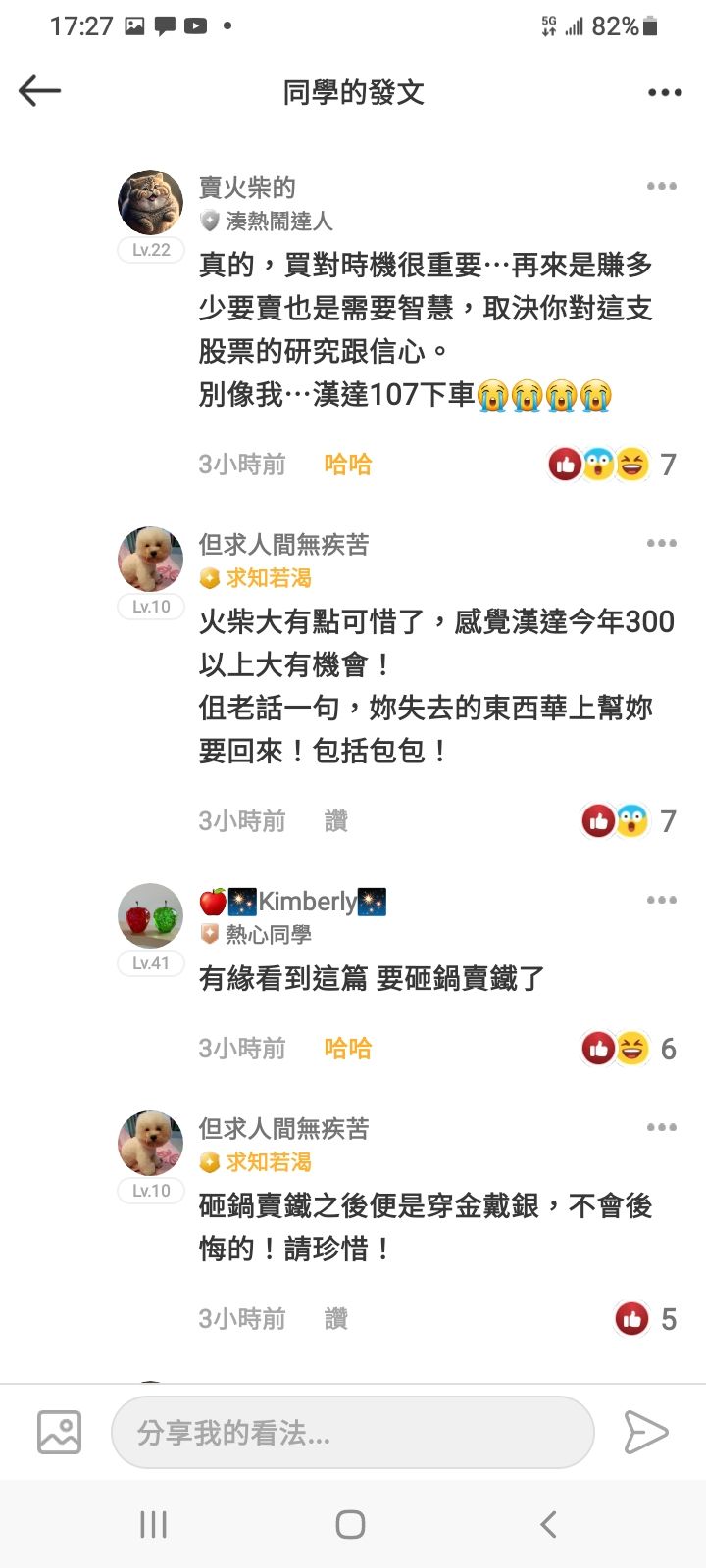Image resolution: width=706 pixels, height=1568 pixels.
Task: Tap the send arrow to submit a comment
Action: click(x=649, y=1431)
